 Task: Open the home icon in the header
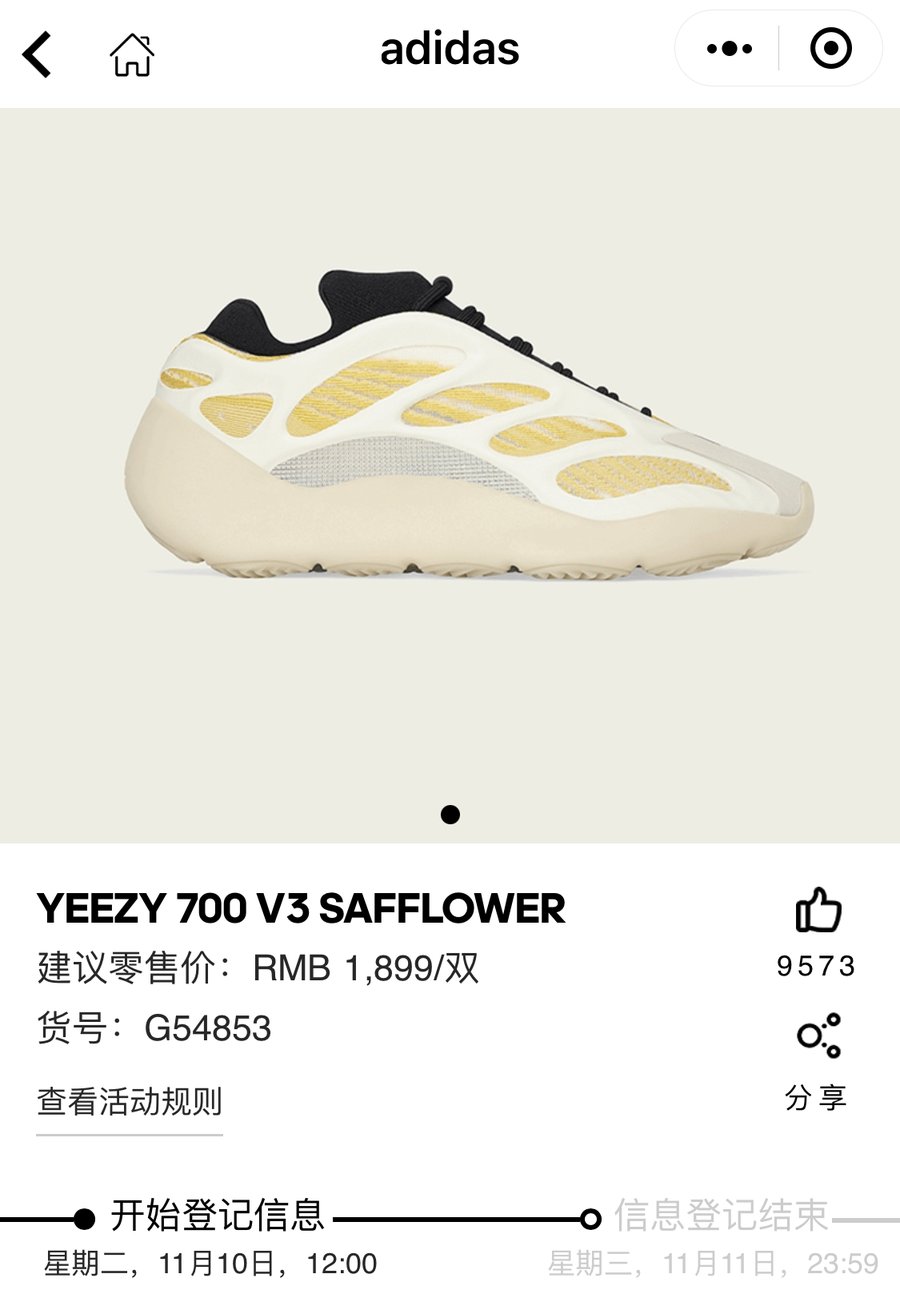[x=132, y=54]
